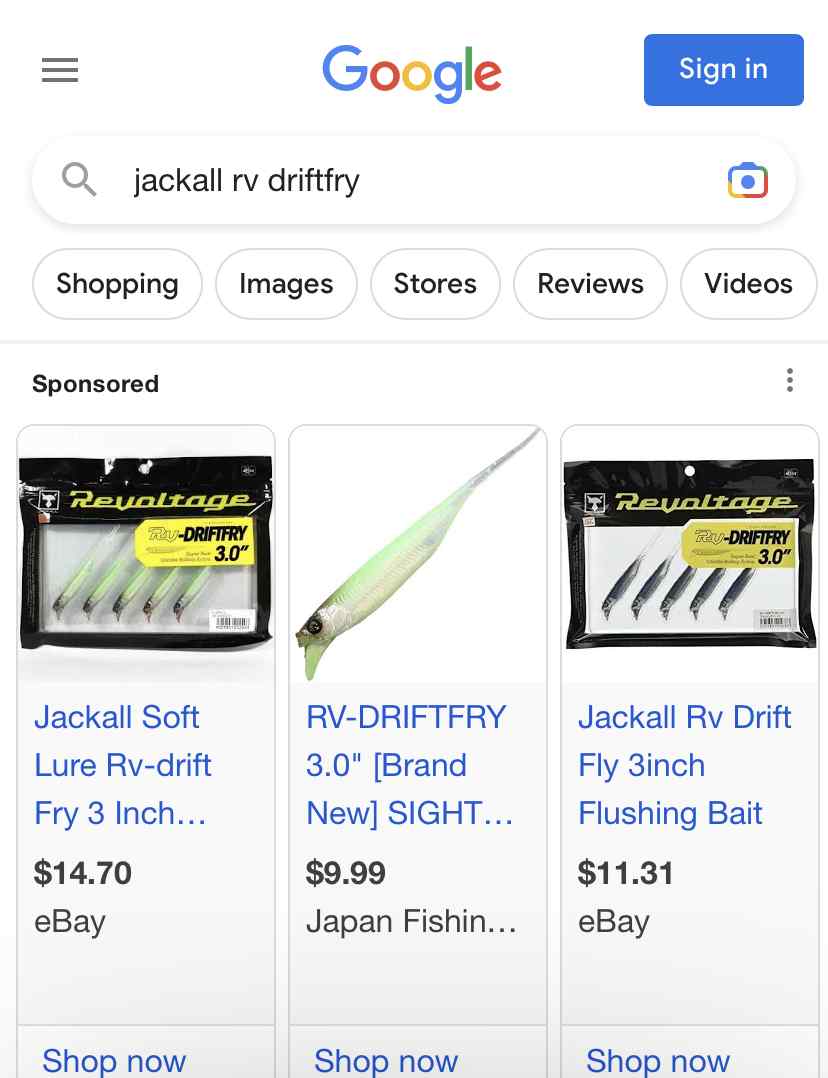Switch to the Images filter
The height and width of the screenshot is (1078, 828).
coord(286,284)
